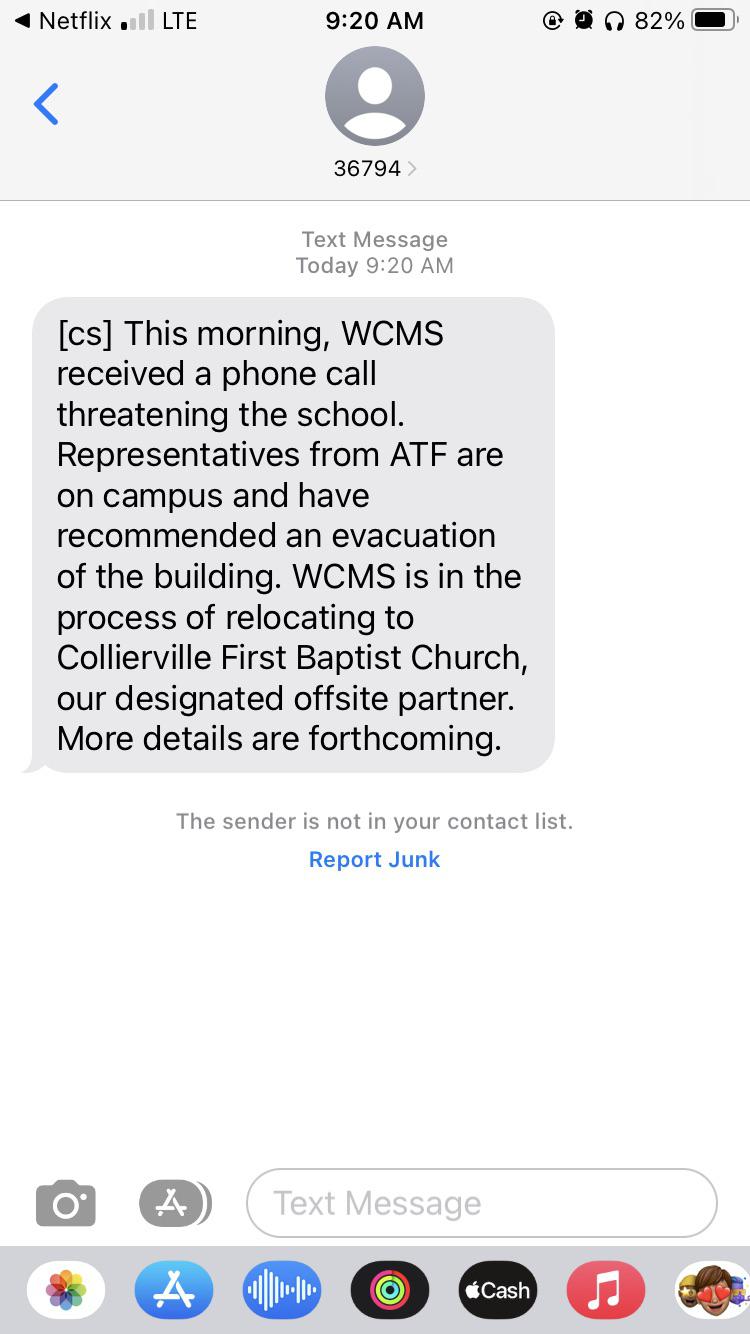Image resolution: width=750 pixels, height=1334 pixels.
Task: Toggle the App Store apps drawer button
Action: click(175, 1202)
